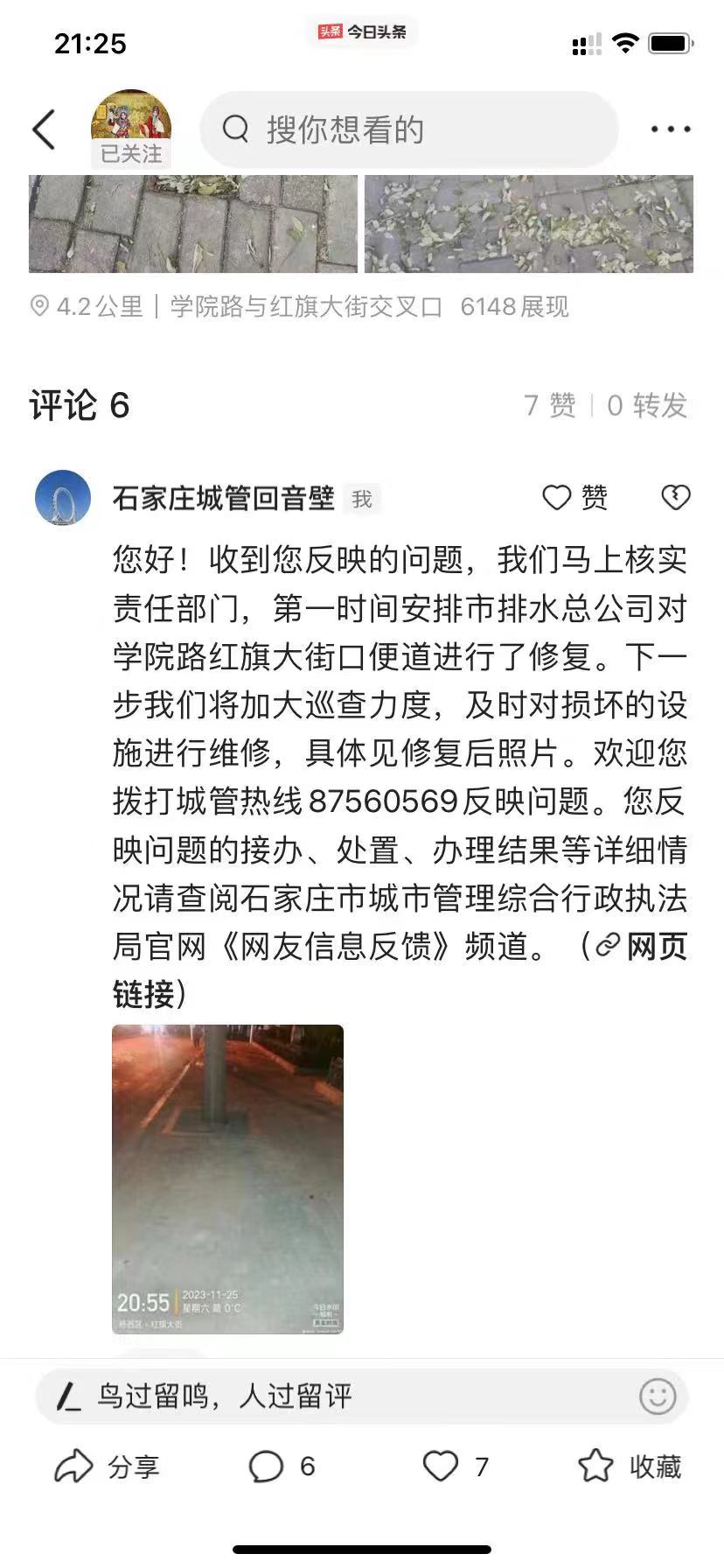724x1568 pixels.
Task: Open the 网页链接 link in the comment
Action: pos(400,969)
